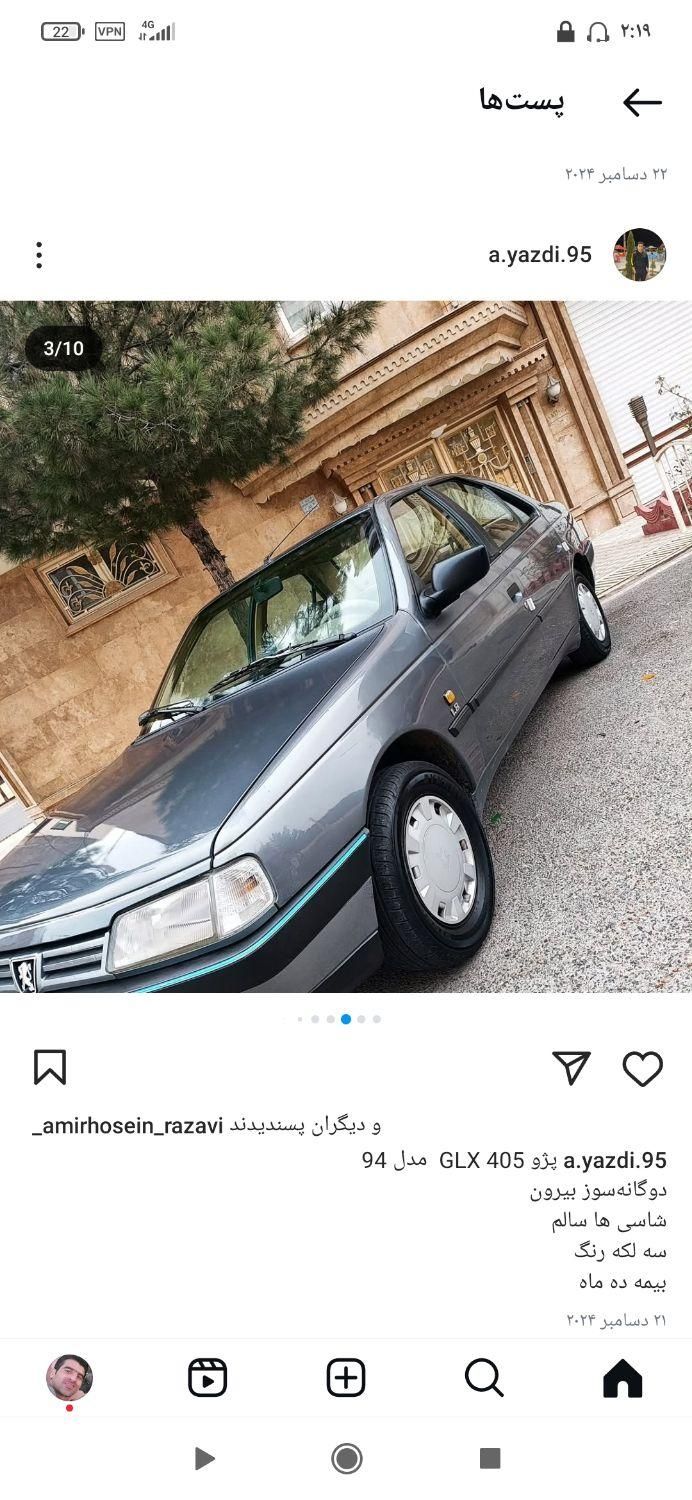Open my profile tab

69,1378
